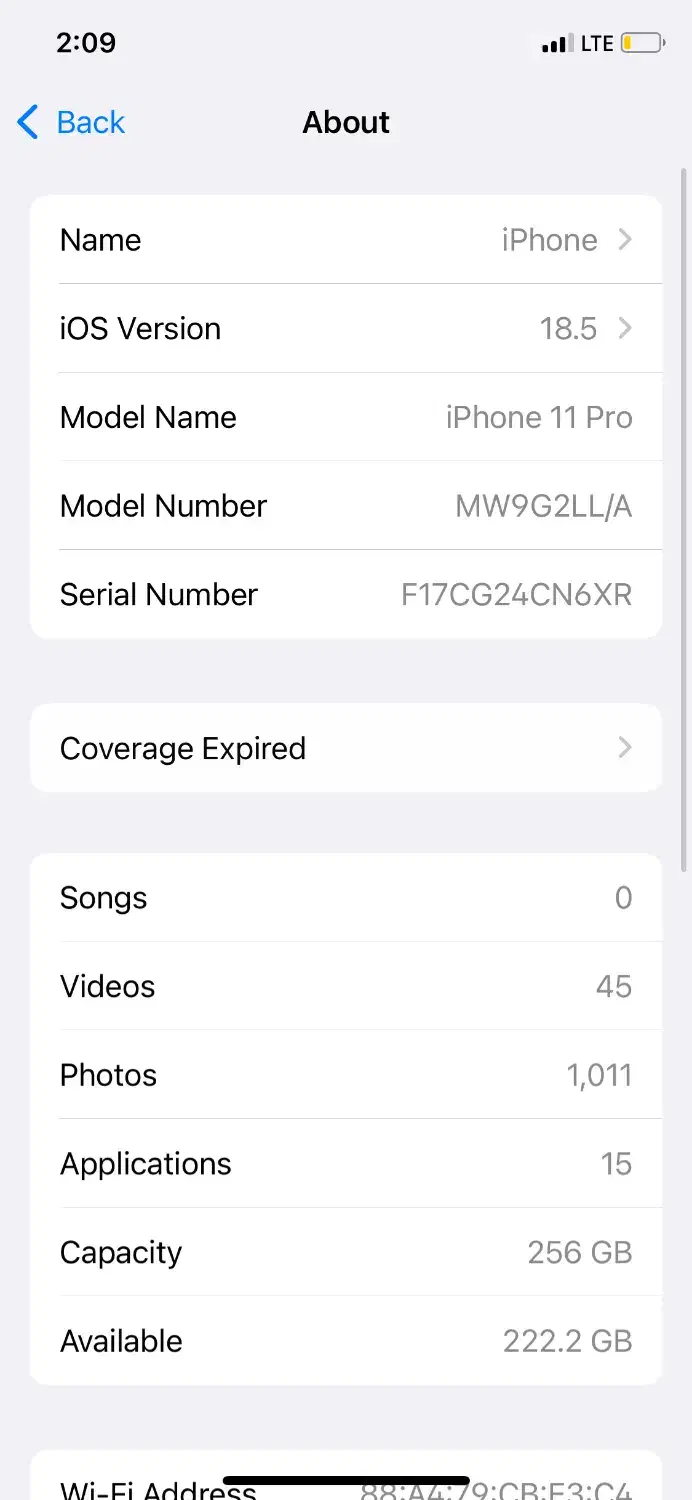Open the Coverage Expired row
692x1500 pixels.
click(346, 748)
